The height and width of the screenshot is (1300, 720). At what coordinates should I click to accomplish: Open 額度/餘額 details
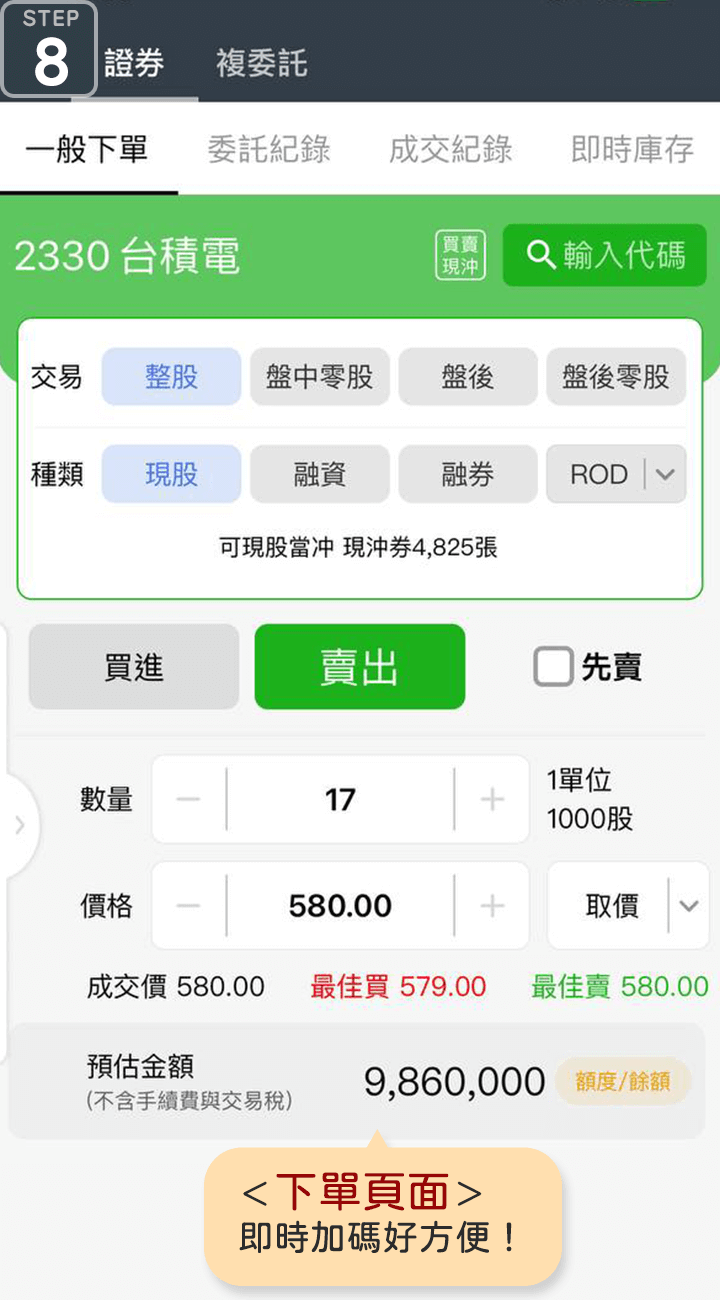coord(622,1081)
